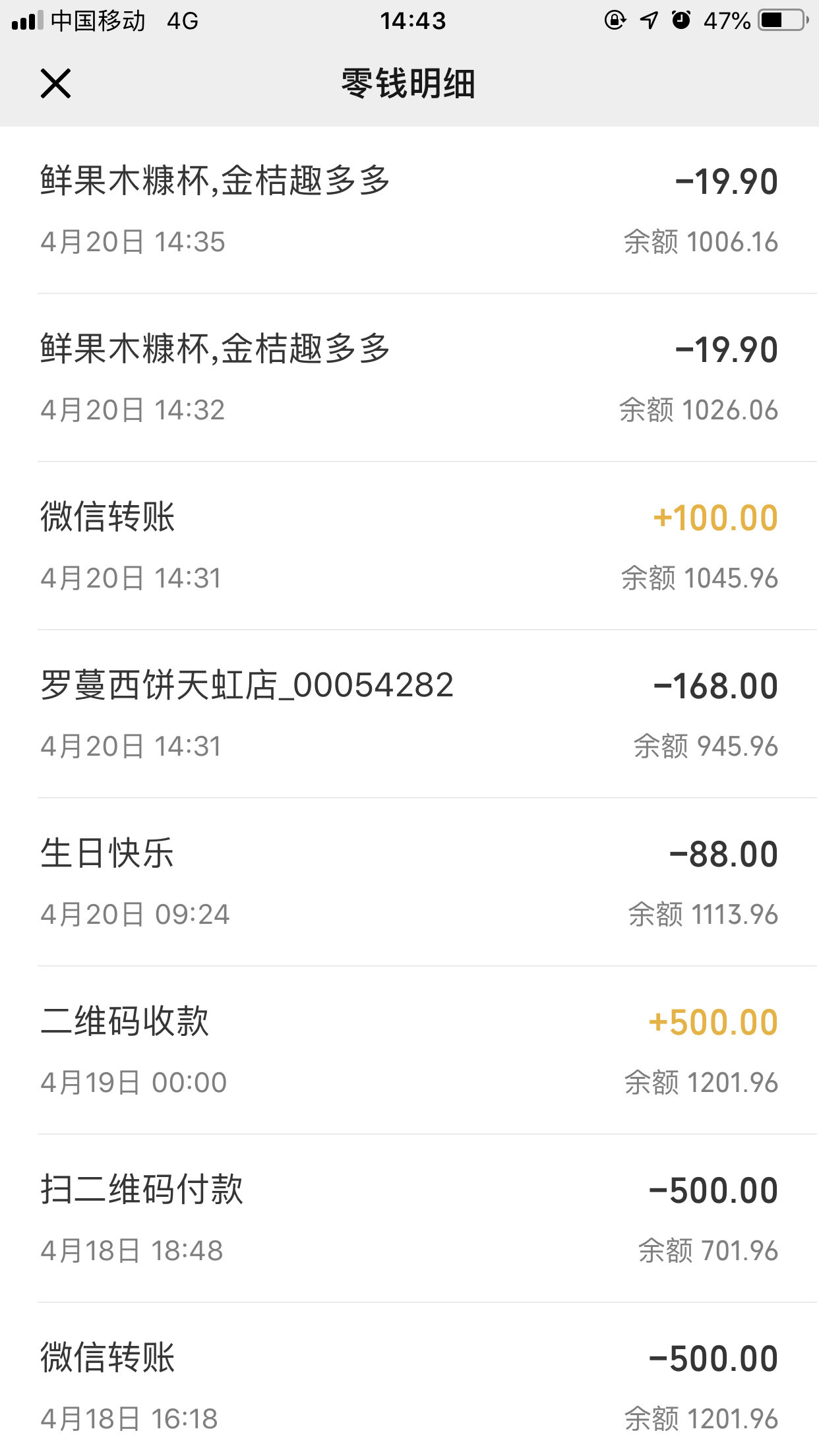Viewport: 819px width, 1456px height.
Task: View the 生日快乐 -88.00 transaction
Action: [x=409, y=882]
